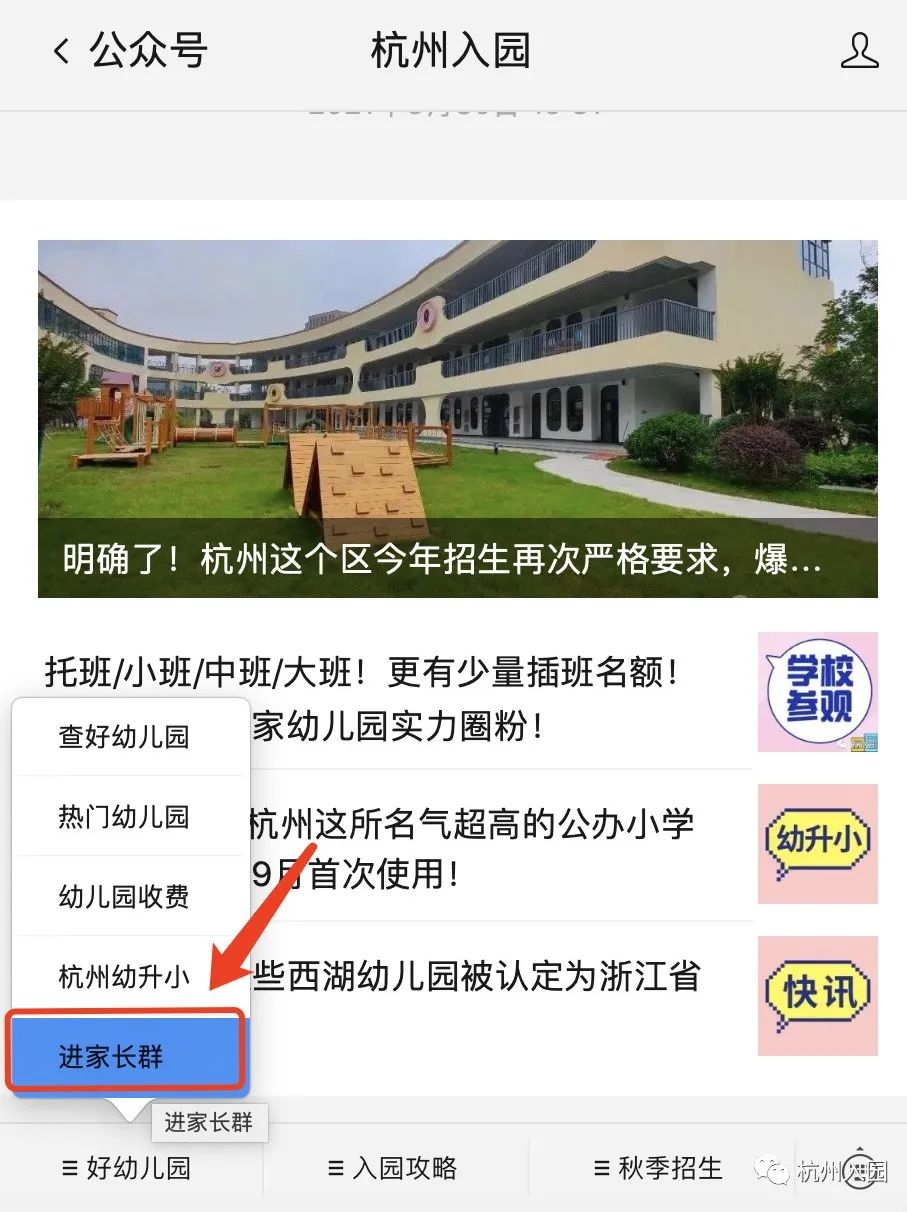
Task: Select 查好幼儿园 from the popup menu
Action: (122, 737)
